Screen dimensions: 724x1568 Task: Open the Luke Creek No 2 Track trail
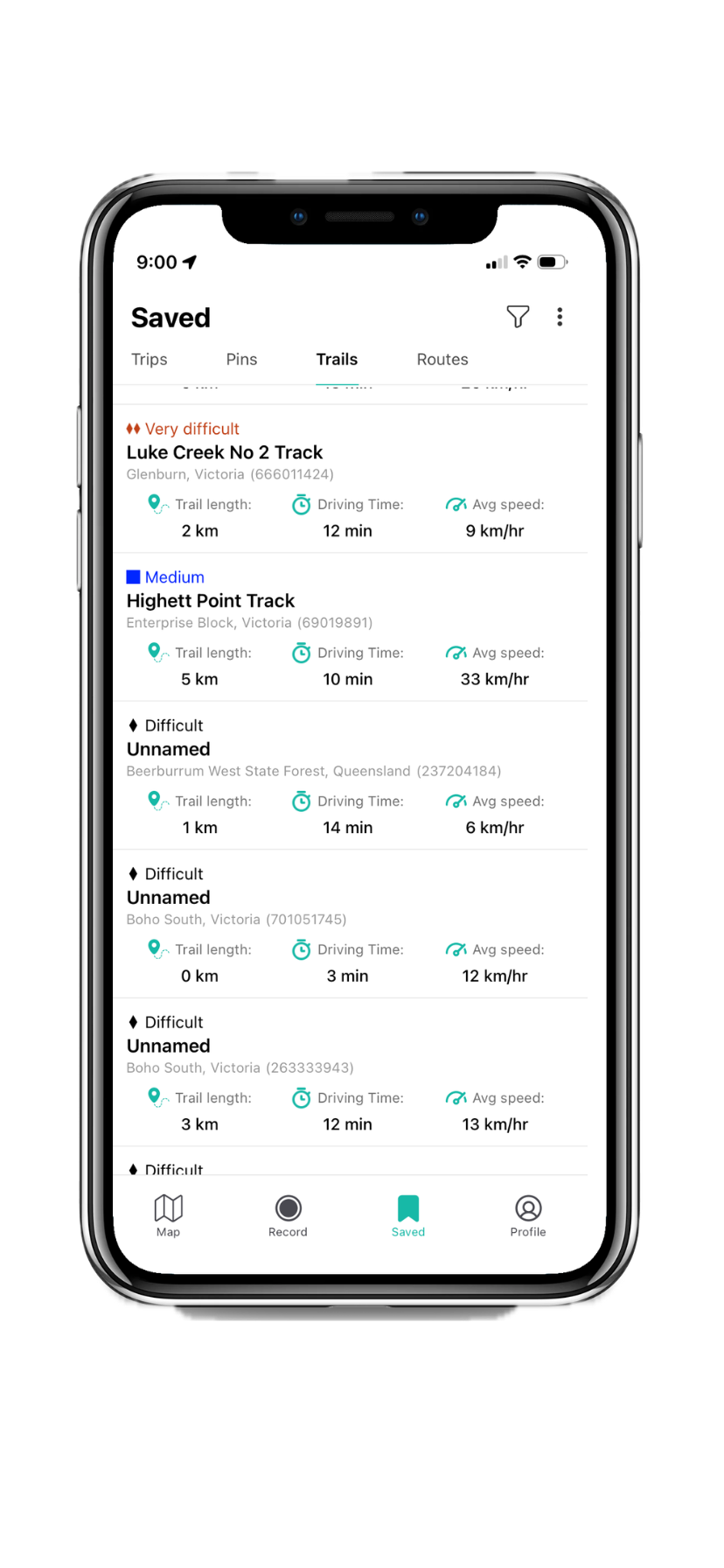pos(225,452)
